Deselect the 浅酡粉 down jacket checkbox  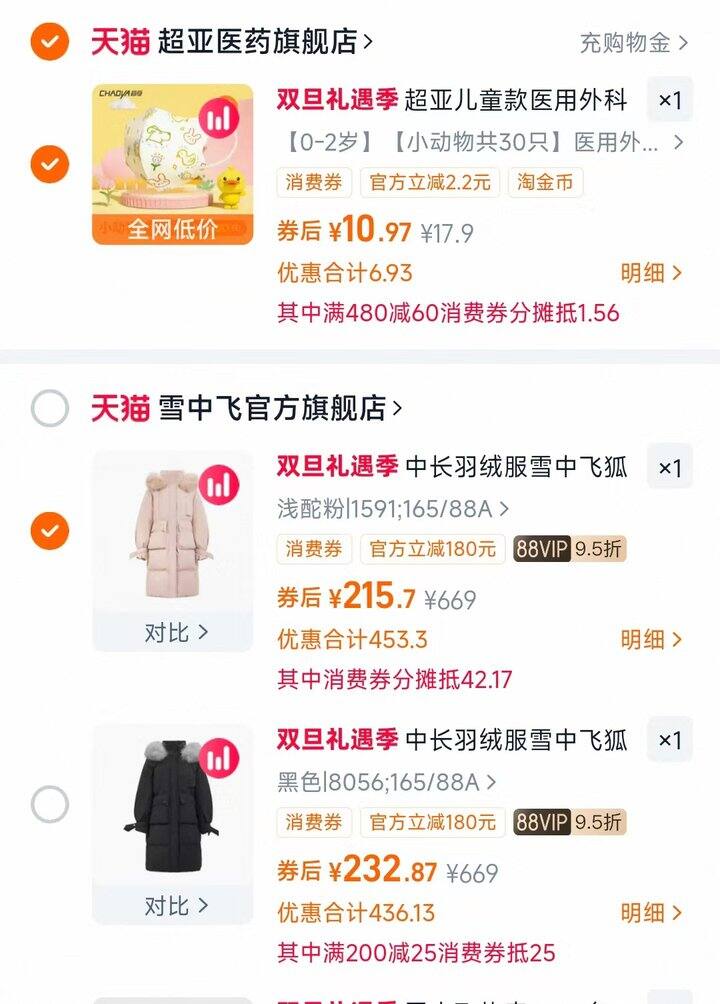[50, 530]
